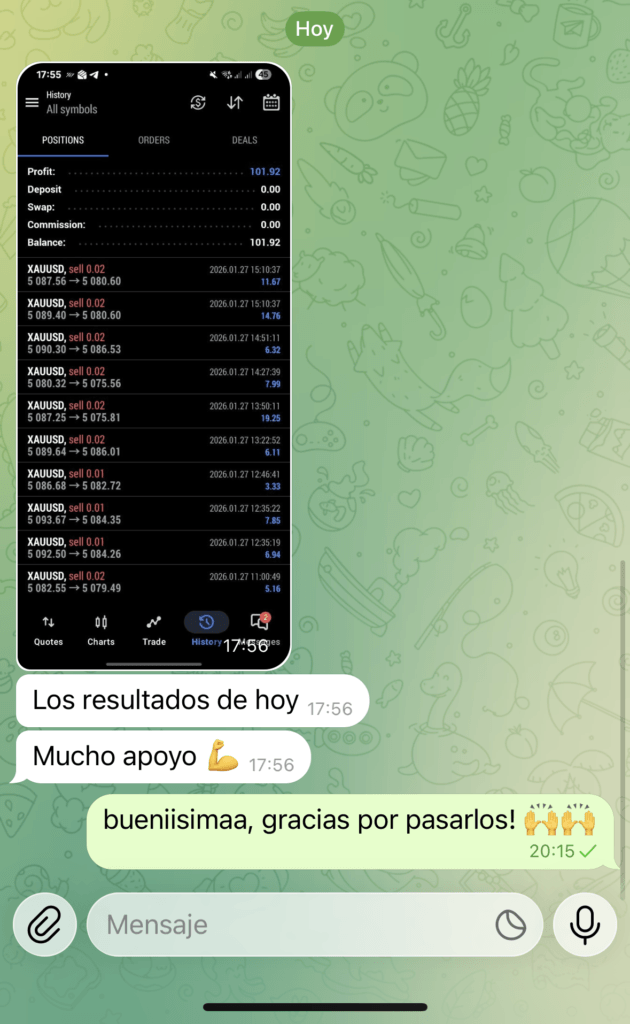Viewport: 630px width, 1024px height.
Task: Open the sticker panel icon in message field
Action: (x=511, y=925)
